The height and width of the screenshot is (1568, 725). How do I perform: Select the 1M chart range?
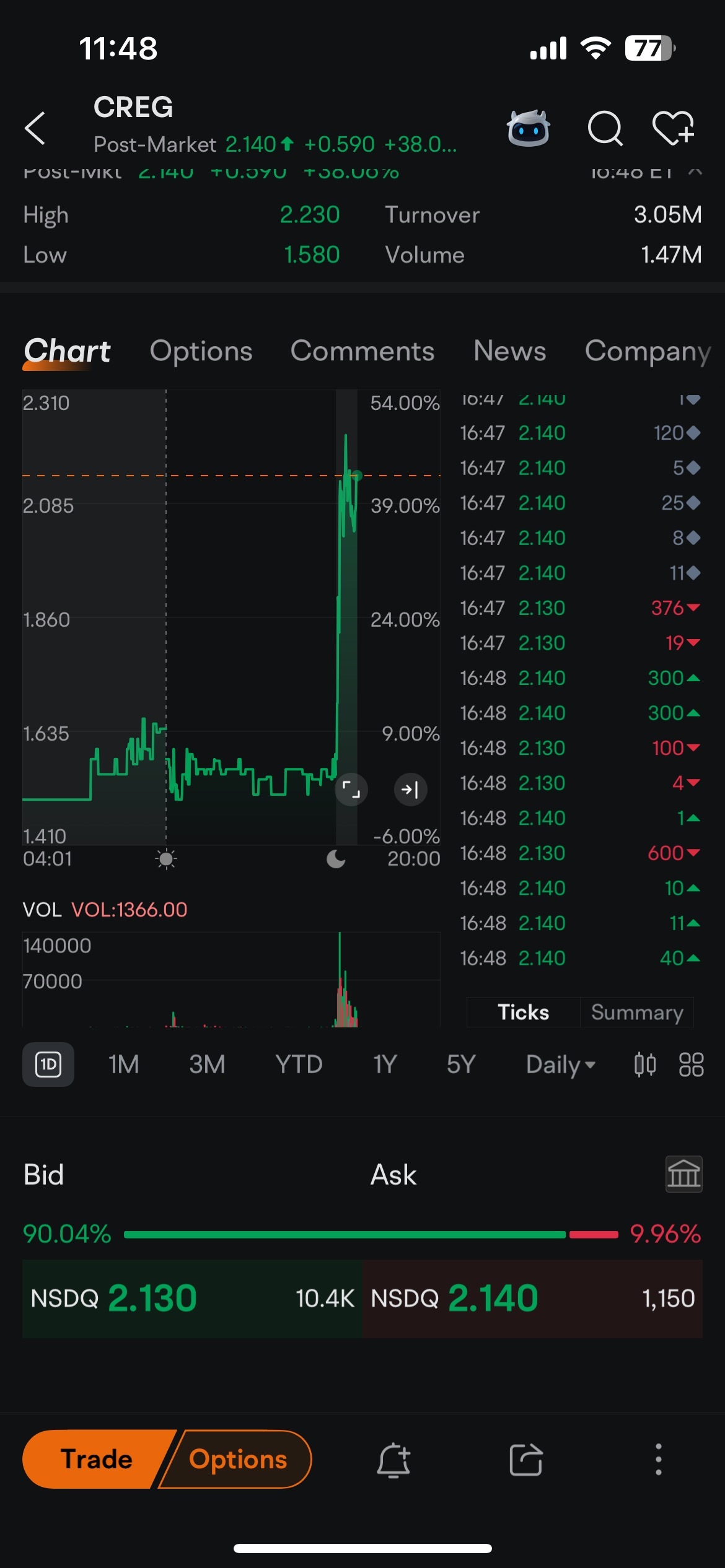[x=123, y=1065]
